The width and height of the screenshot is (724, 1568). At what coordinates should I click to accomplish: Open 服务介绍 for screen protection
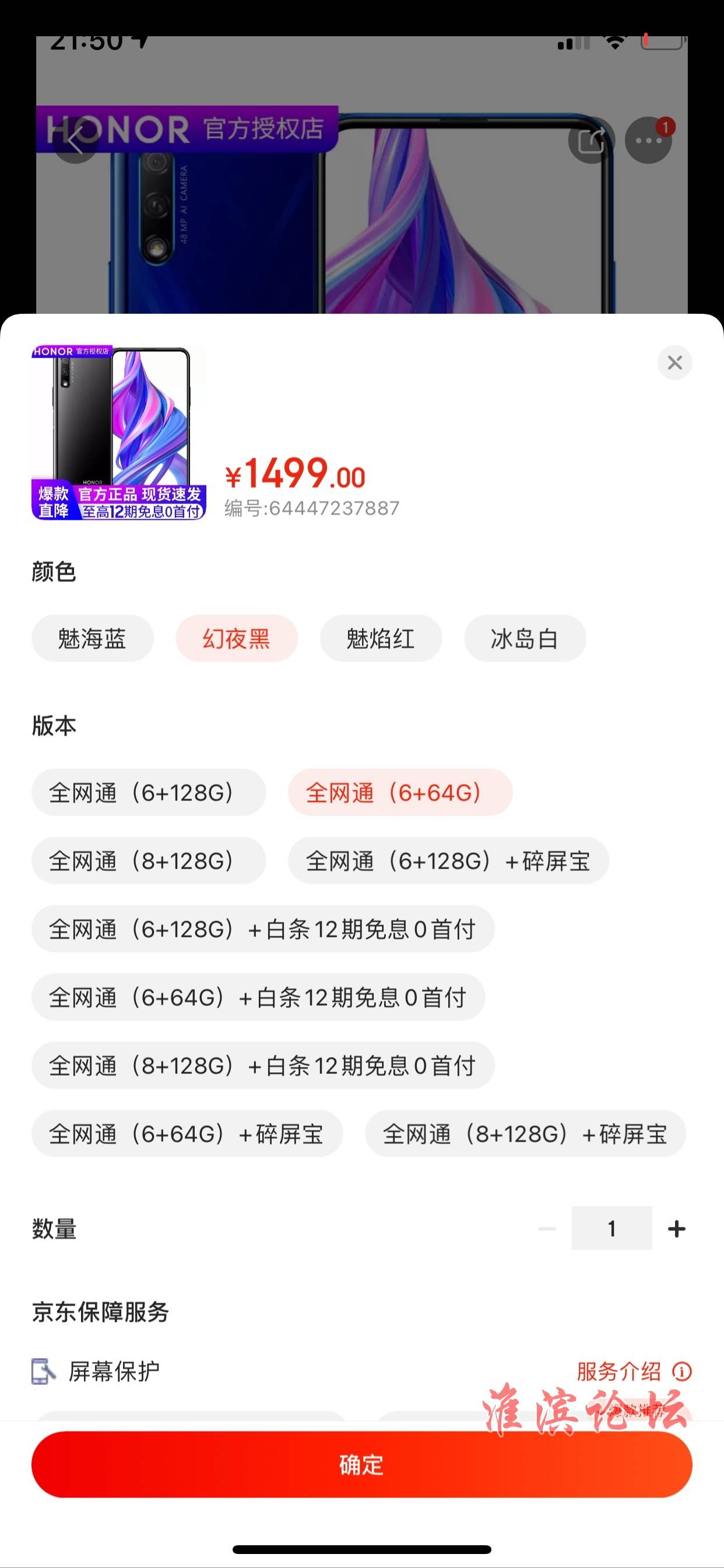point(632,1371)
